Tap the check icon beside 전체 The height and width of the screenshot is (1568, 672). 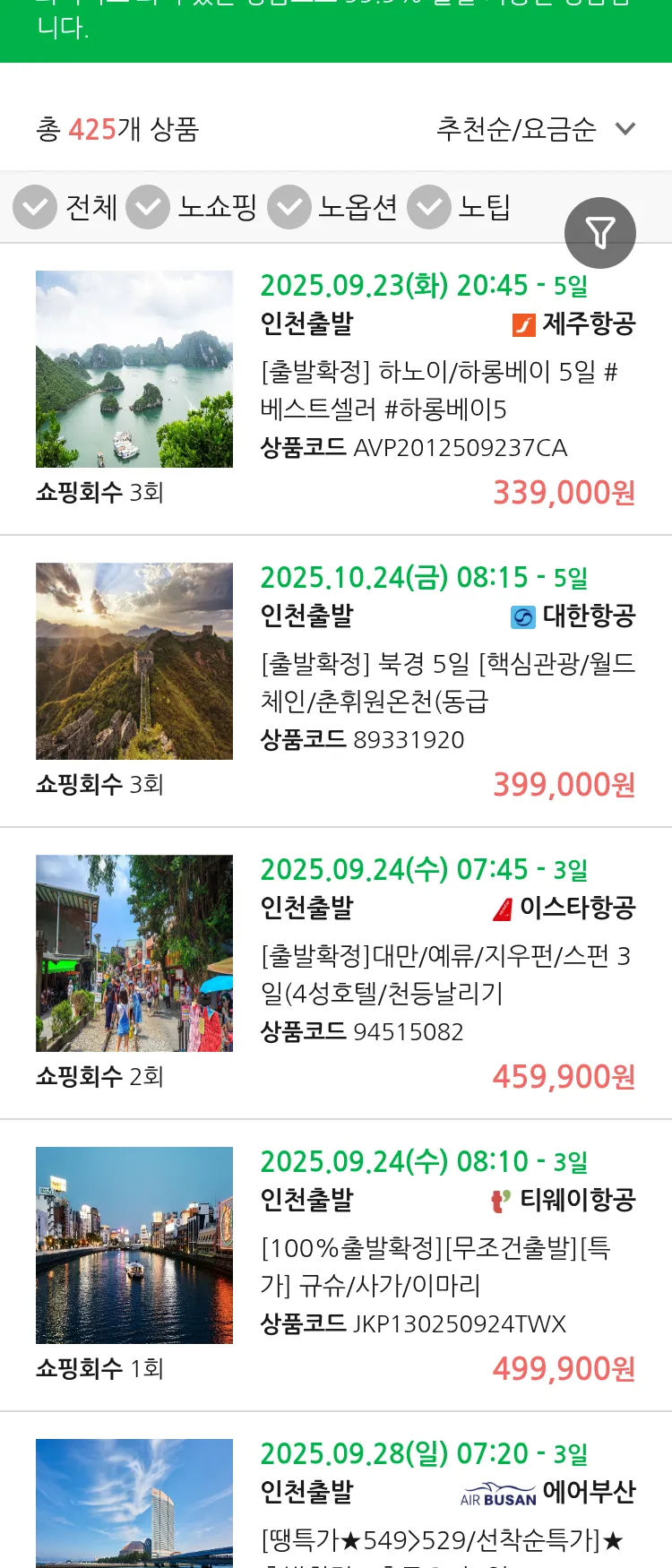click(34, 207)
